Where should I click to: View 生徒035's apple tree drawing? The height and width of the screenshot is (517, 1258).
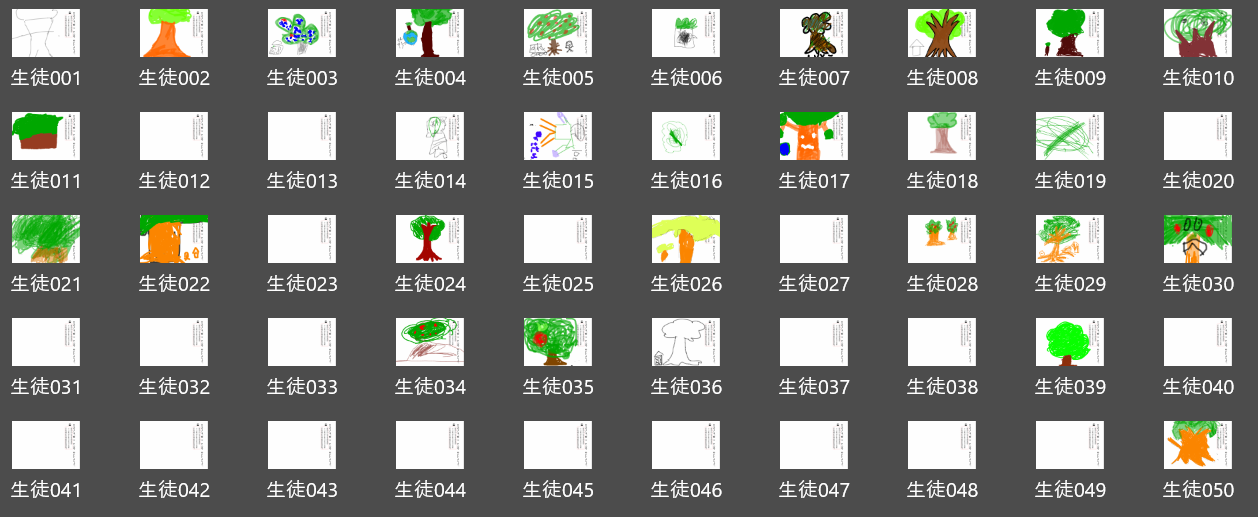pyautogui.click(x=558, y=342)
